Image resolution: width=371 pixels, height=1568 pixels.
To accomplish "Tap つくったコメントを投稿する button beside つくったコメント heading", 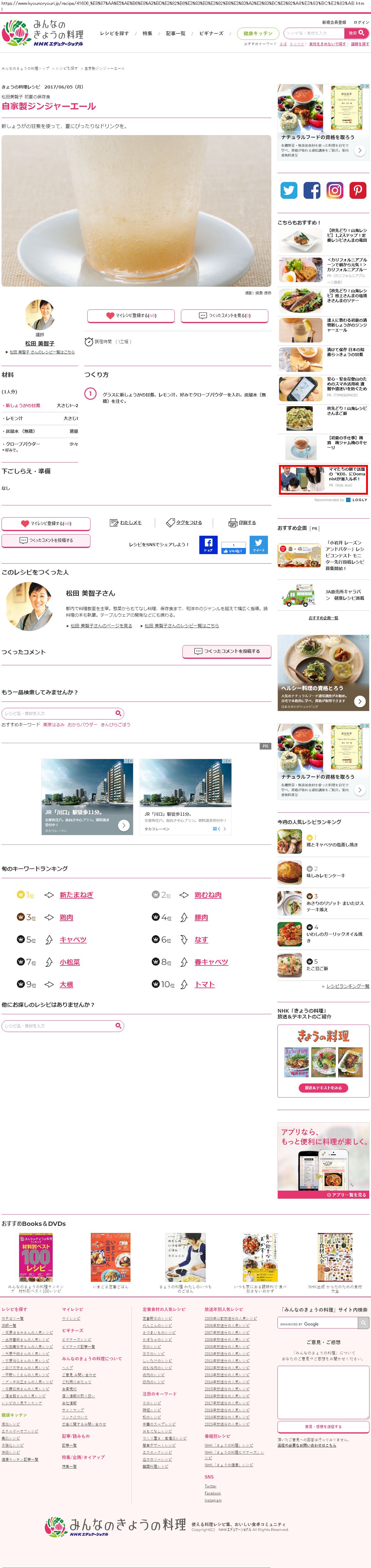I will pyautogui.click(x=227, y=651).
